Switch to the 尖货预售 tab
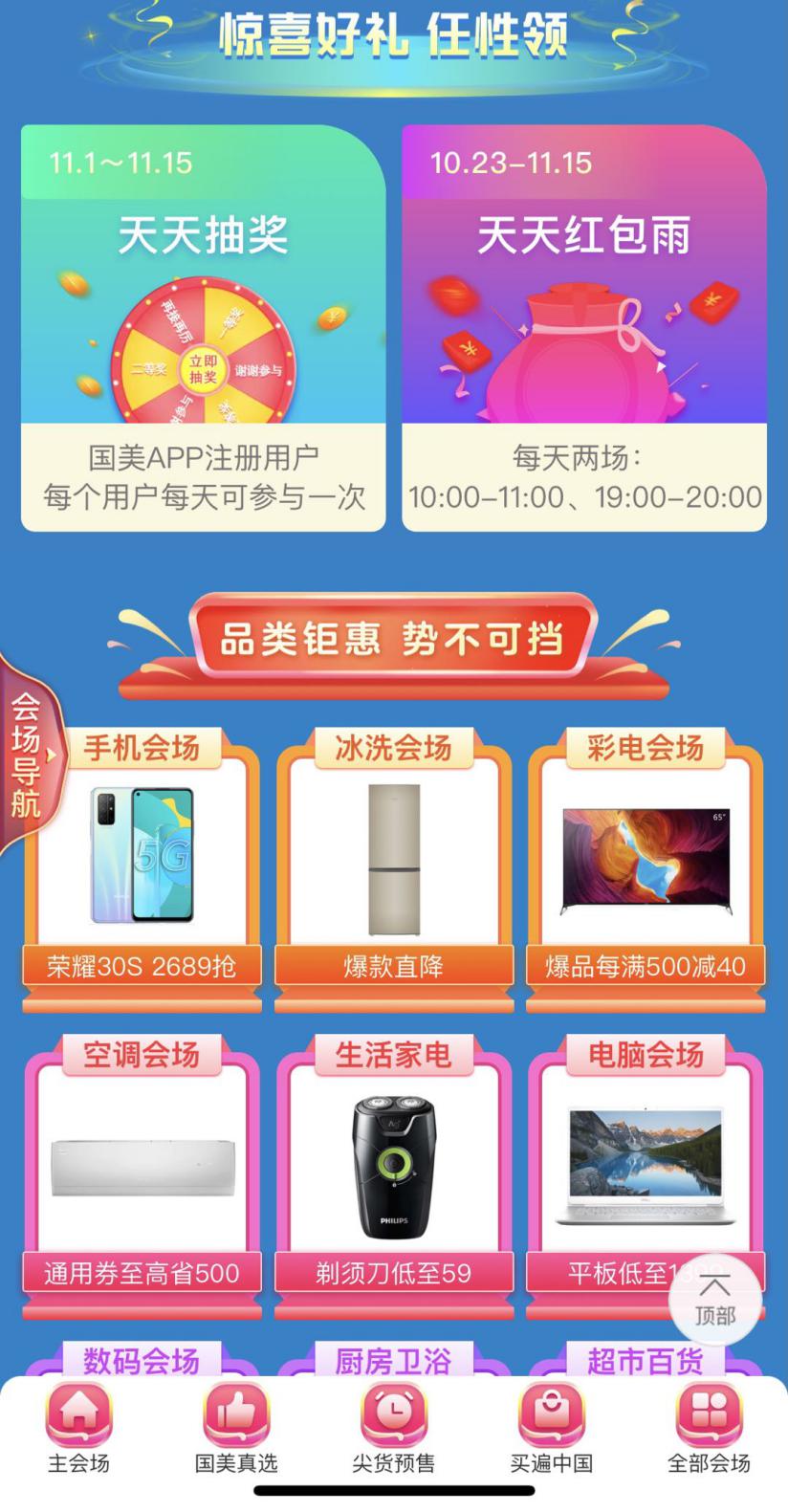The height and width of the screenshot is (1512, 788). tap(393, 1430)
